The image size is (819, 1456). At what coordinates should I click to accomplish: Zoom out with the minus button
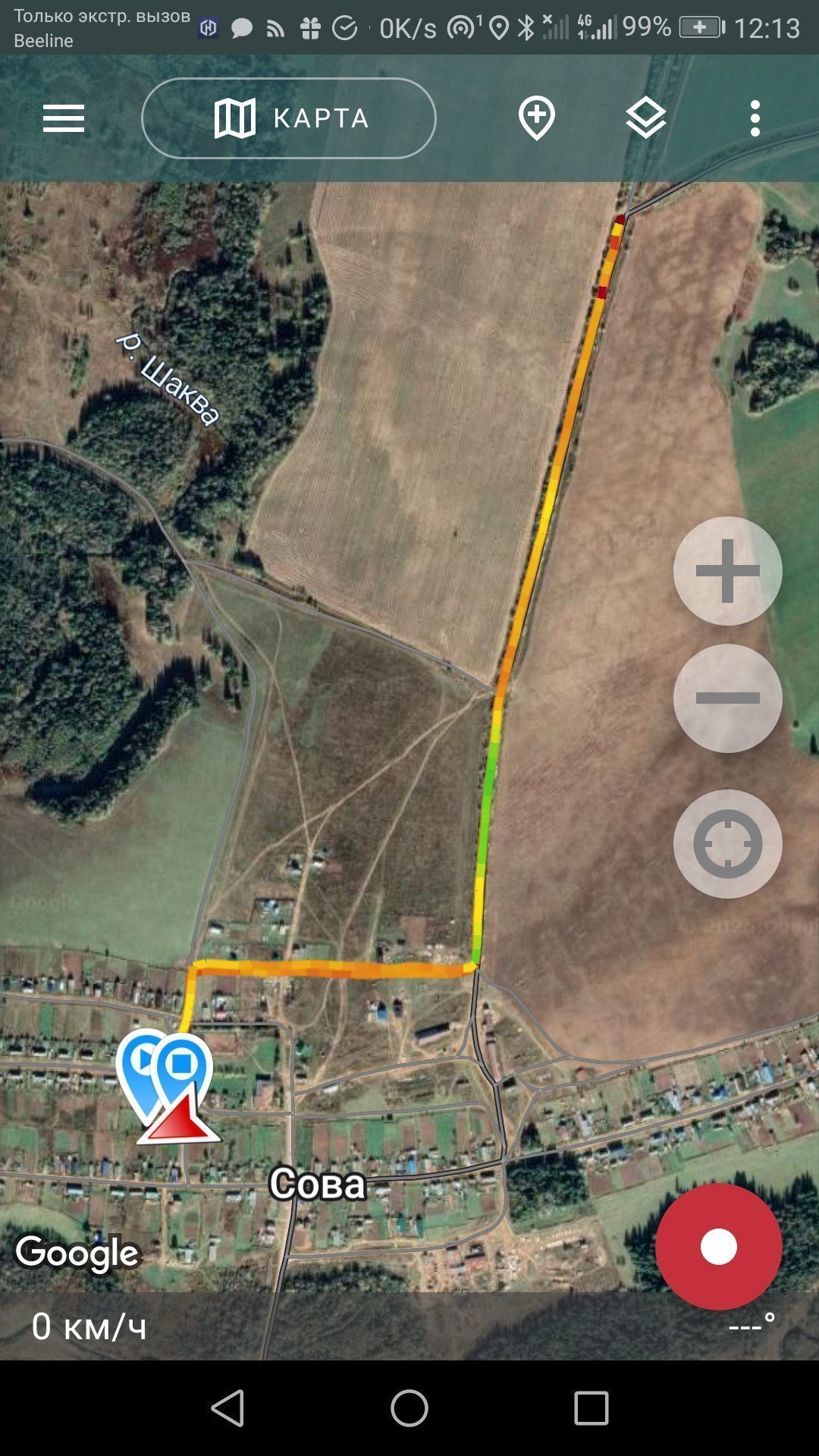coord(727,698)
